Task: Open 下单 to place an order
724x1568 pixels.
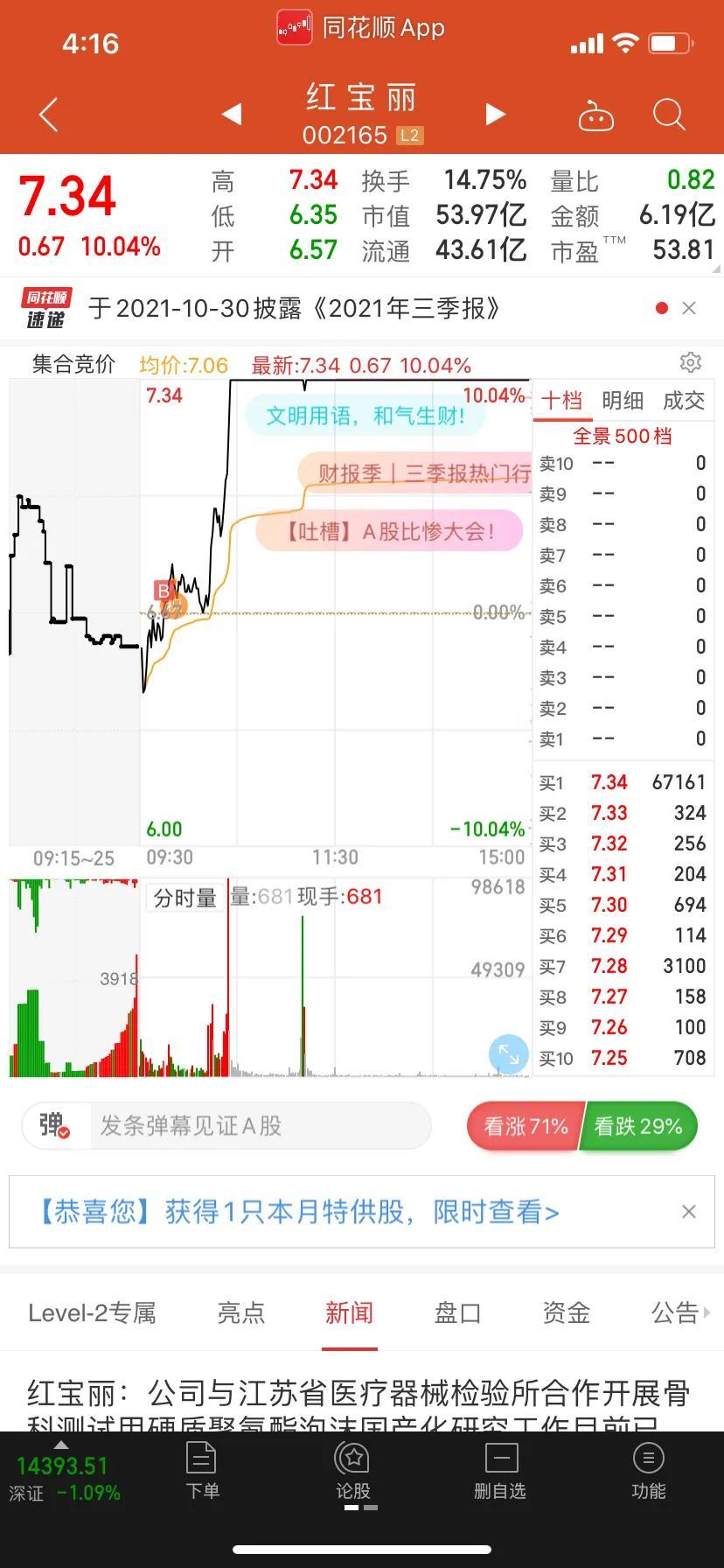Action: pos(202,1471)
